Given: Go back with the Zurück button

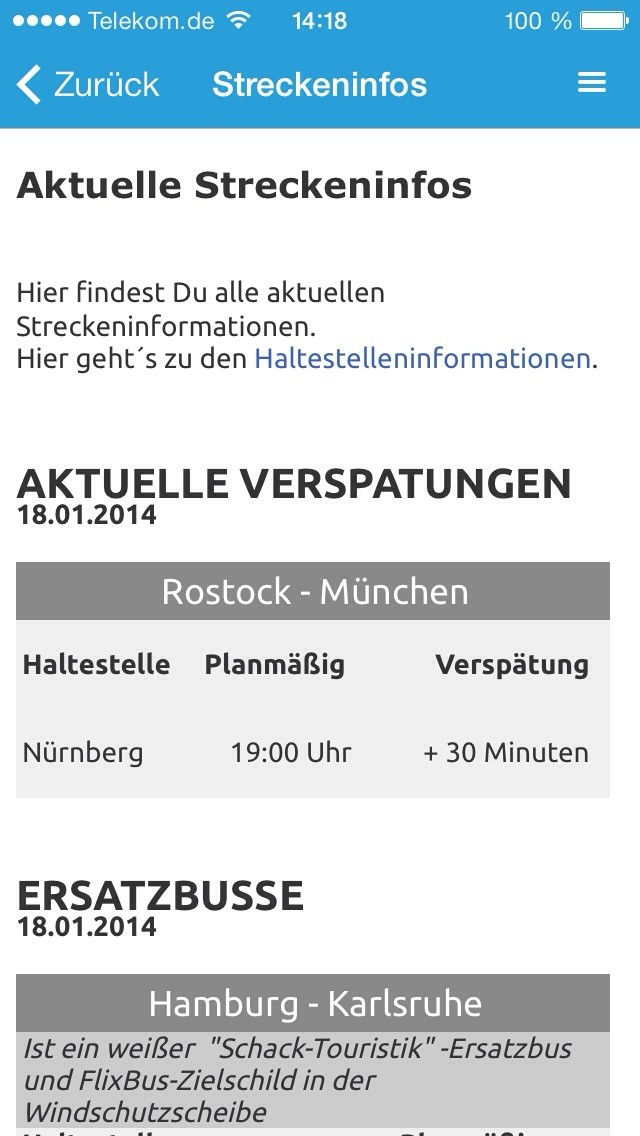Looking at the screenshot, I should point(88,84).
